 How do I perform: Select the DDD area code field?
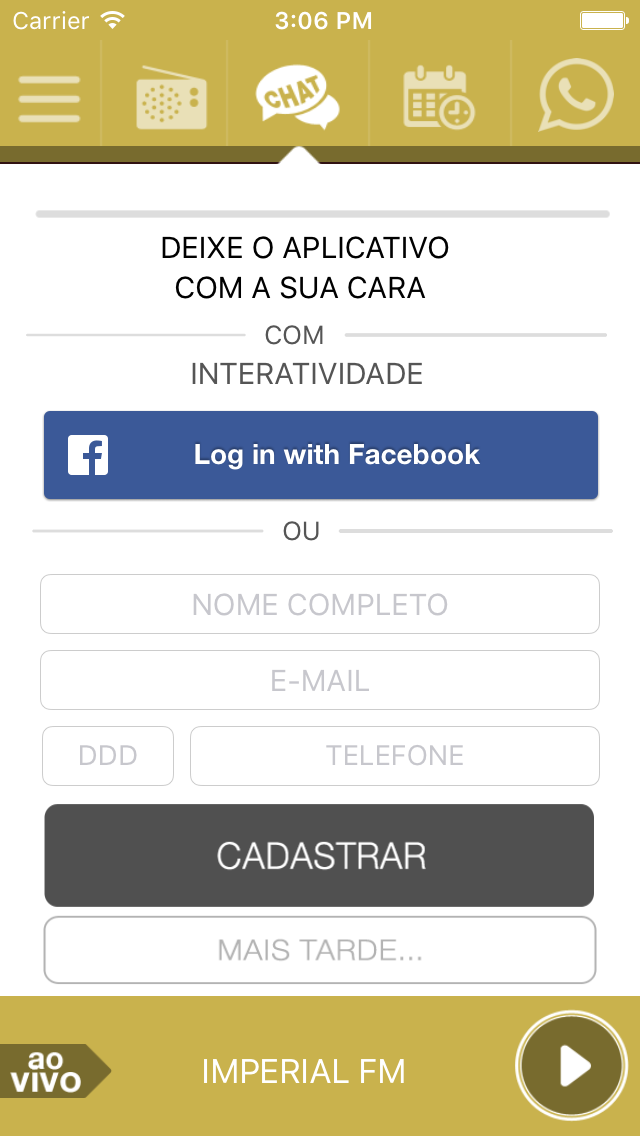(108, 756)
